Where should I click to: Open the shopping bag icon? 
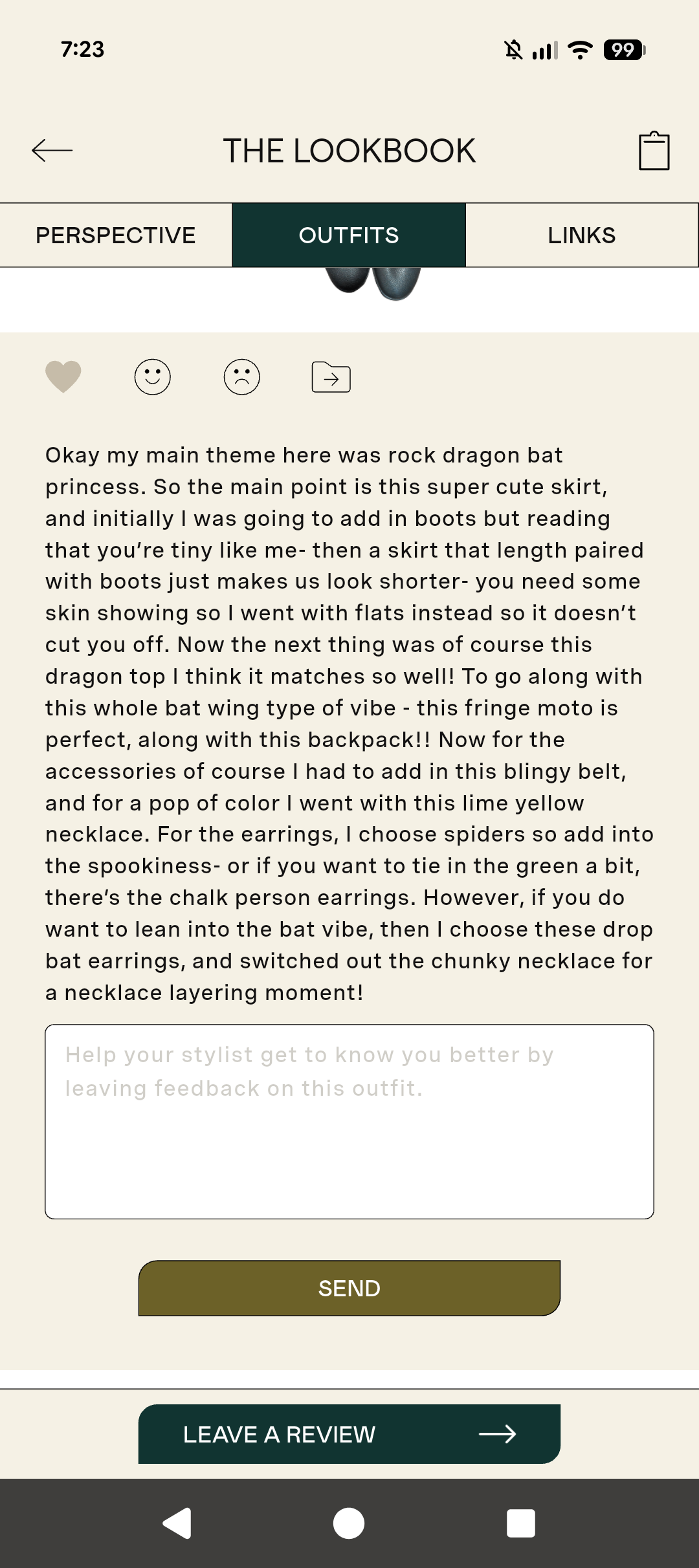[654, 151]
